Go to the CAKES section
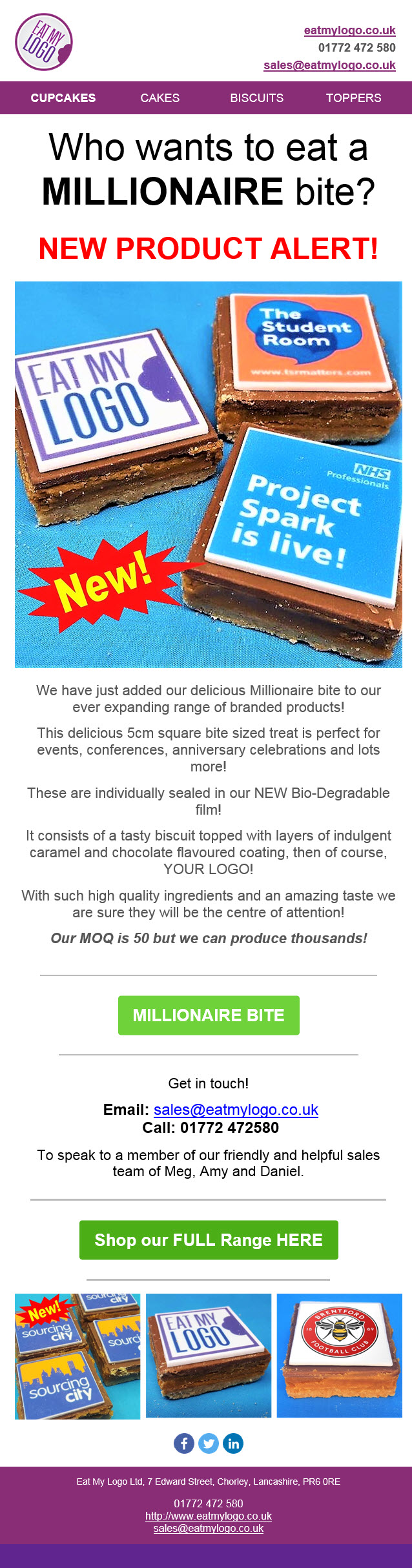The height and width of the screenshot is (1568, 412). 160,98
